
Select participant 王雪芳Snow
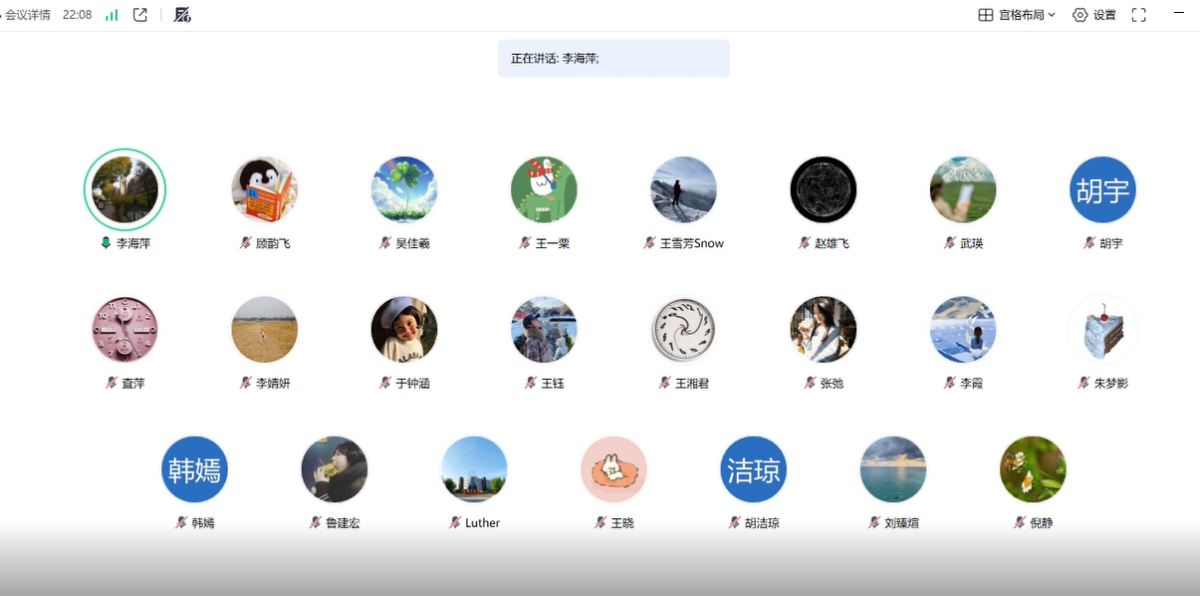pyautogui.click(x=684, y=190)
